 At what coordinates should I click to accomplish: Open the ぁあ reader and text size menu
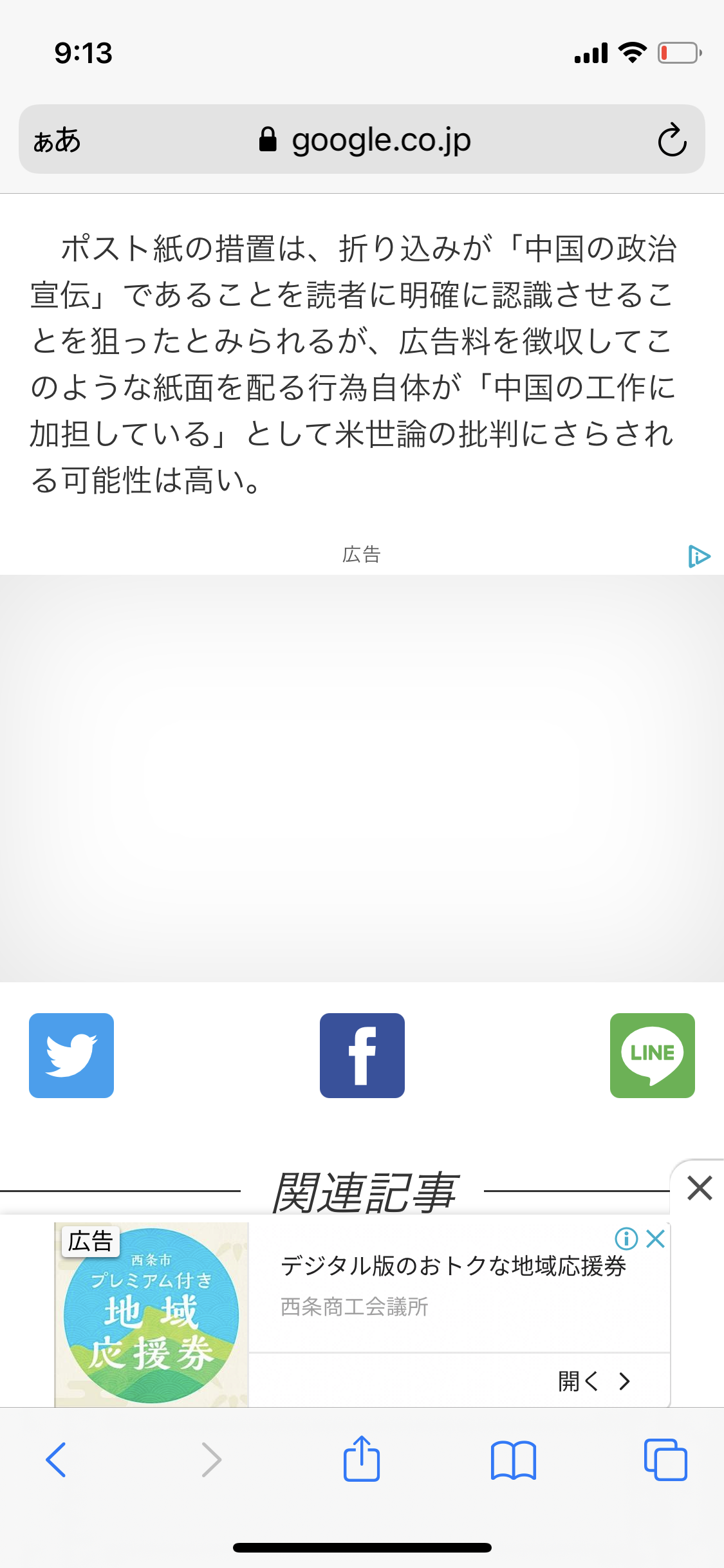(57, 140)
